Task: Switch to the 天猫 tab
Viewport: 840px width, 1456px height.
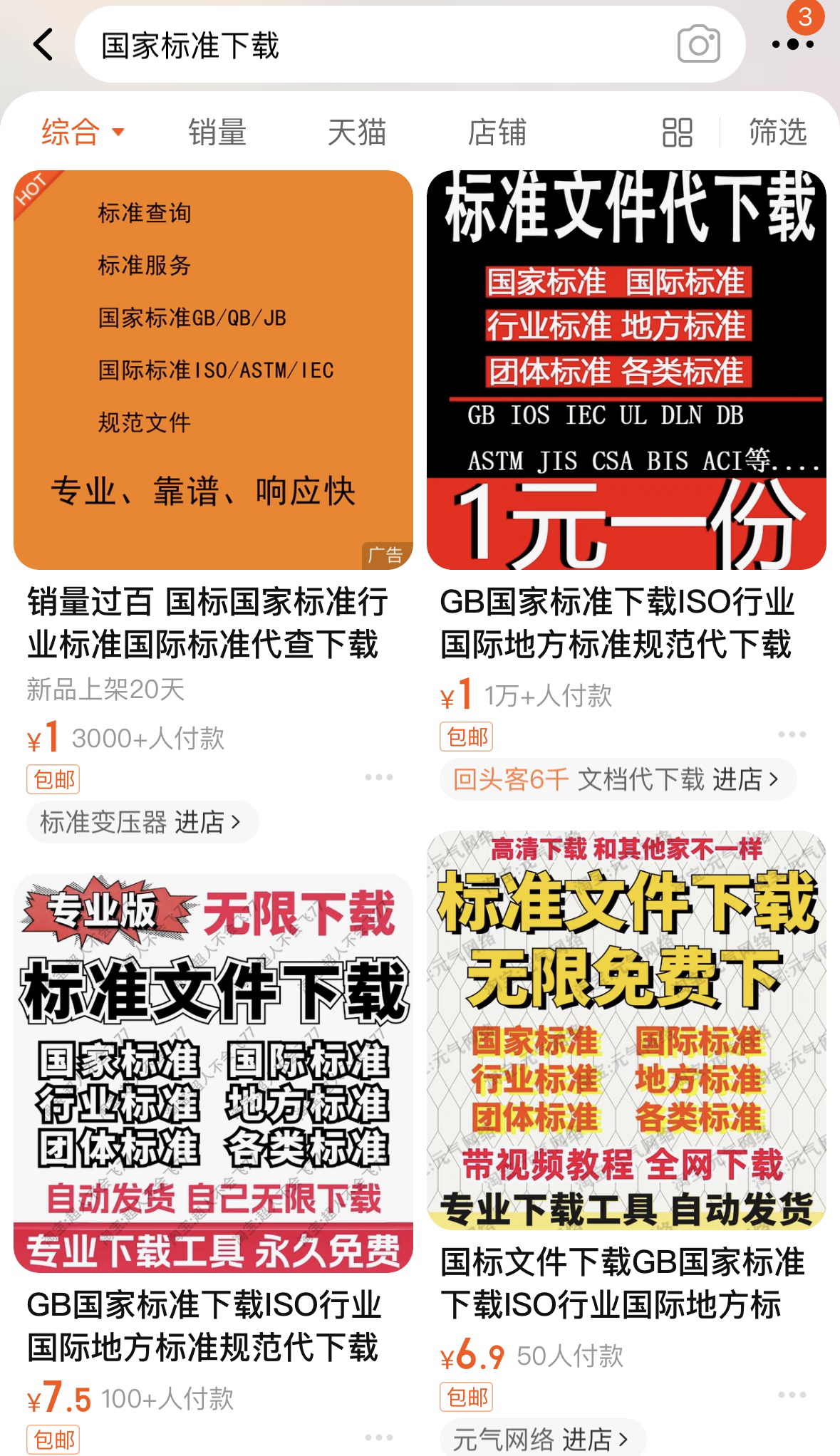Action: pyautogui.click(x=356, y=132)
